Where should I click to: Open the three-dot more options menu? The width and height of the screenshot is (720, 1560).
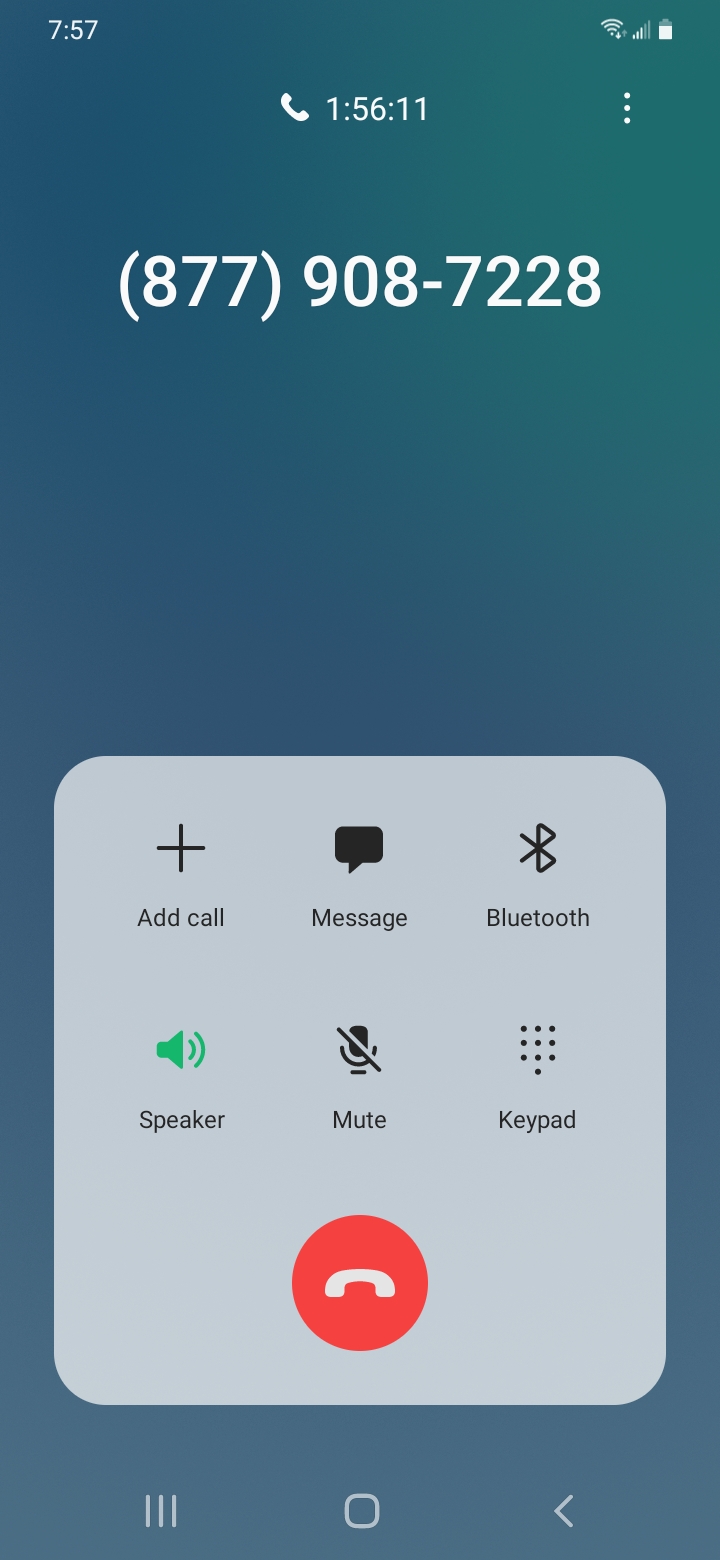click(627, 108)
